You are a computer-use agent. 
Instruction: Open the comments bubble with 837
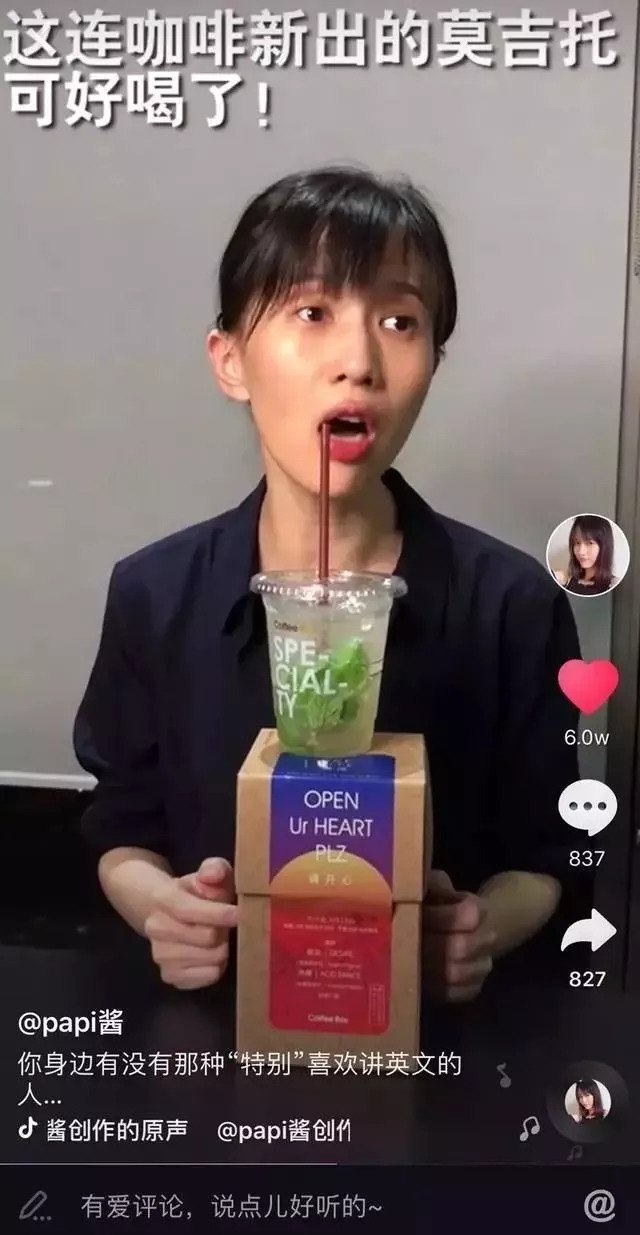point(587,808)
